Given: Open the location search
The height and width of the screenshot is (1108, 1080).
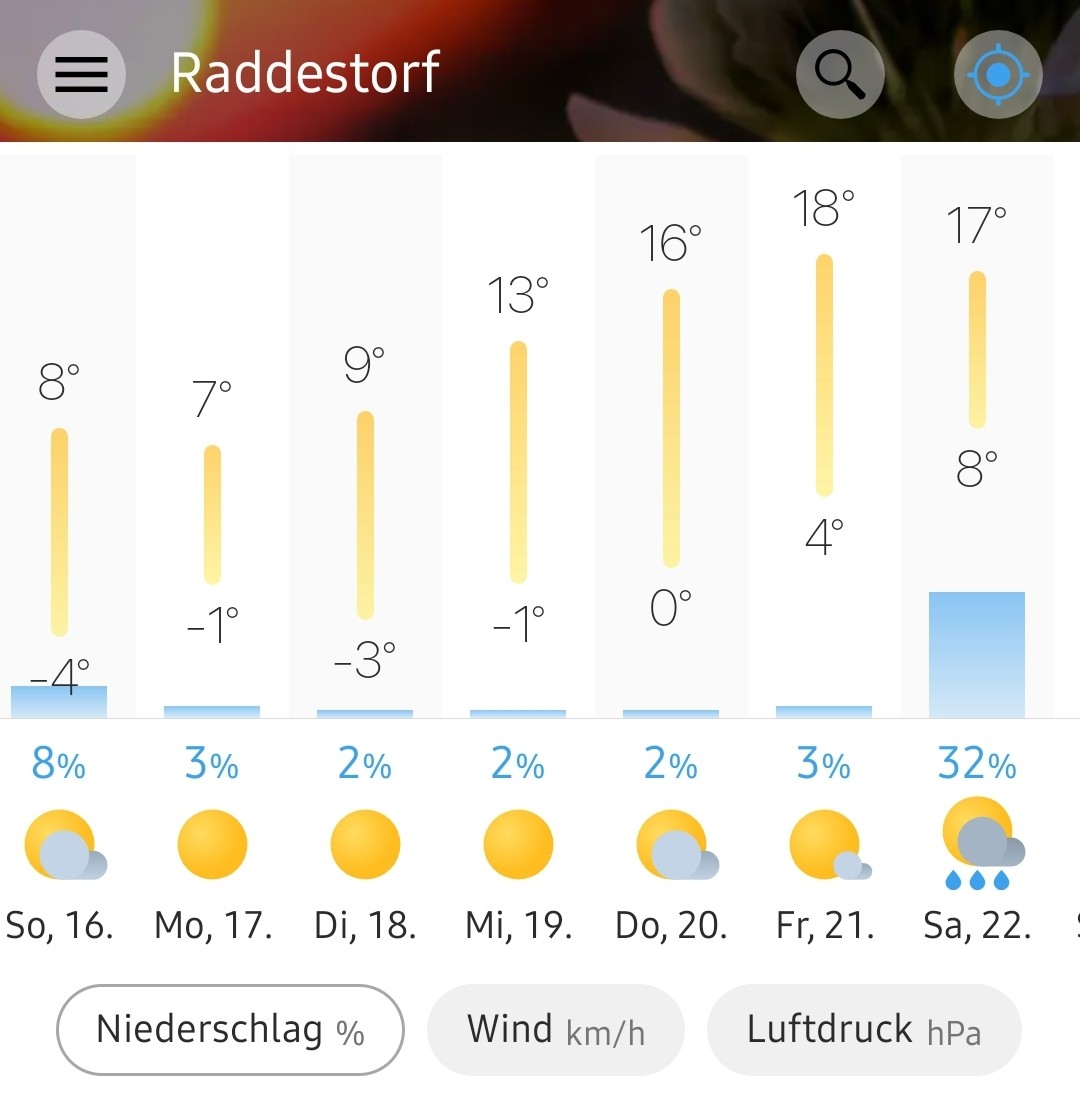Looking at the screenshot, I should (x=840, y=75).
